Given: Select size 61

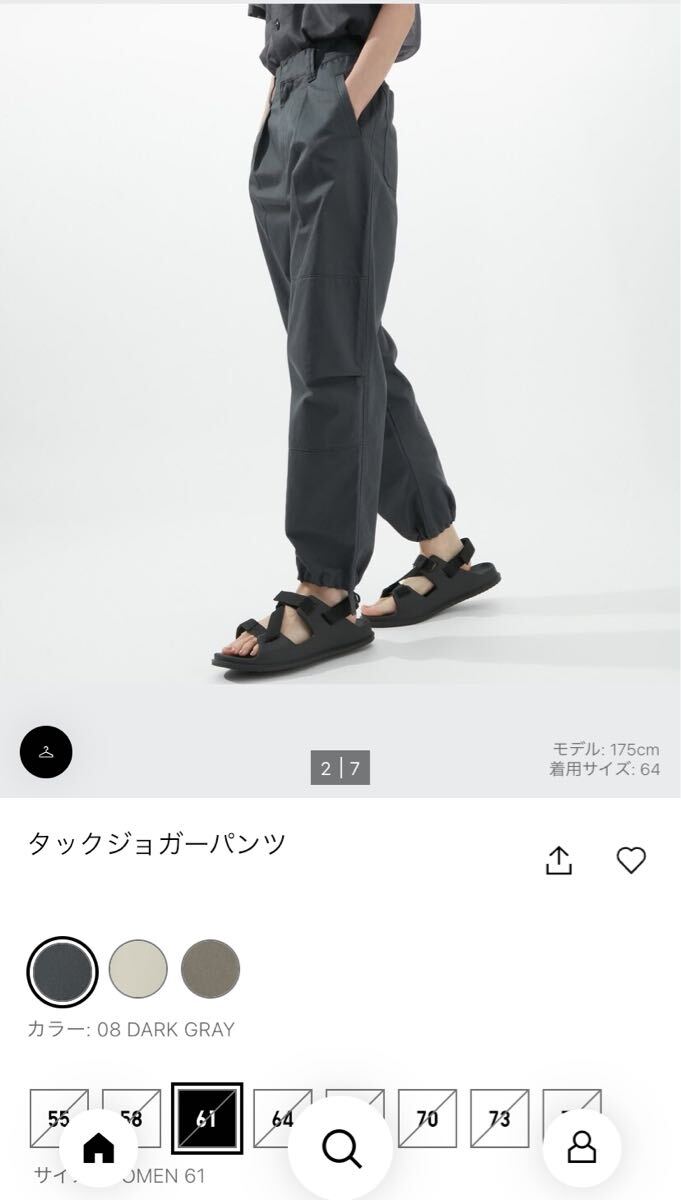Looking at the screenshot, I should (207, 1118).
